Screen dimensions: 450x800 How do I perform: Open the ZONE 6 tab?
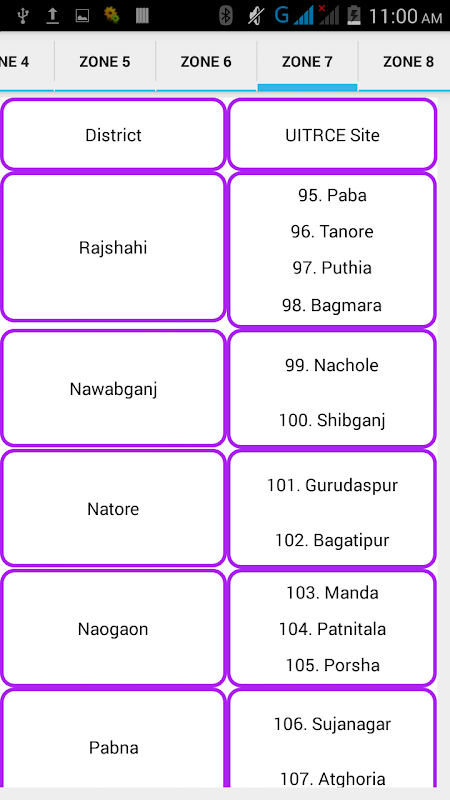pos(206,62)
